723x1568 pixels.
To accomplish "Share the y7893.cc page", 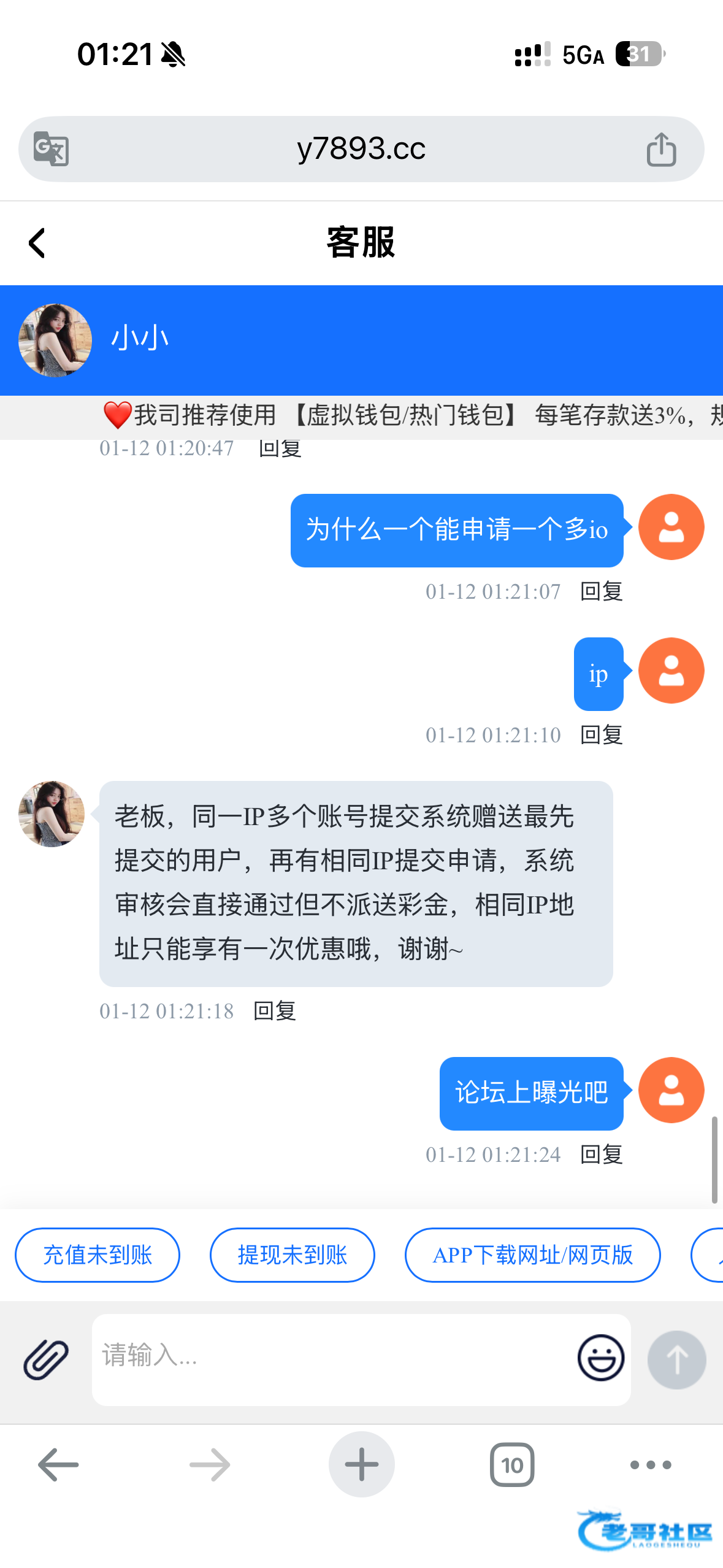I will [x=661, y=149].
